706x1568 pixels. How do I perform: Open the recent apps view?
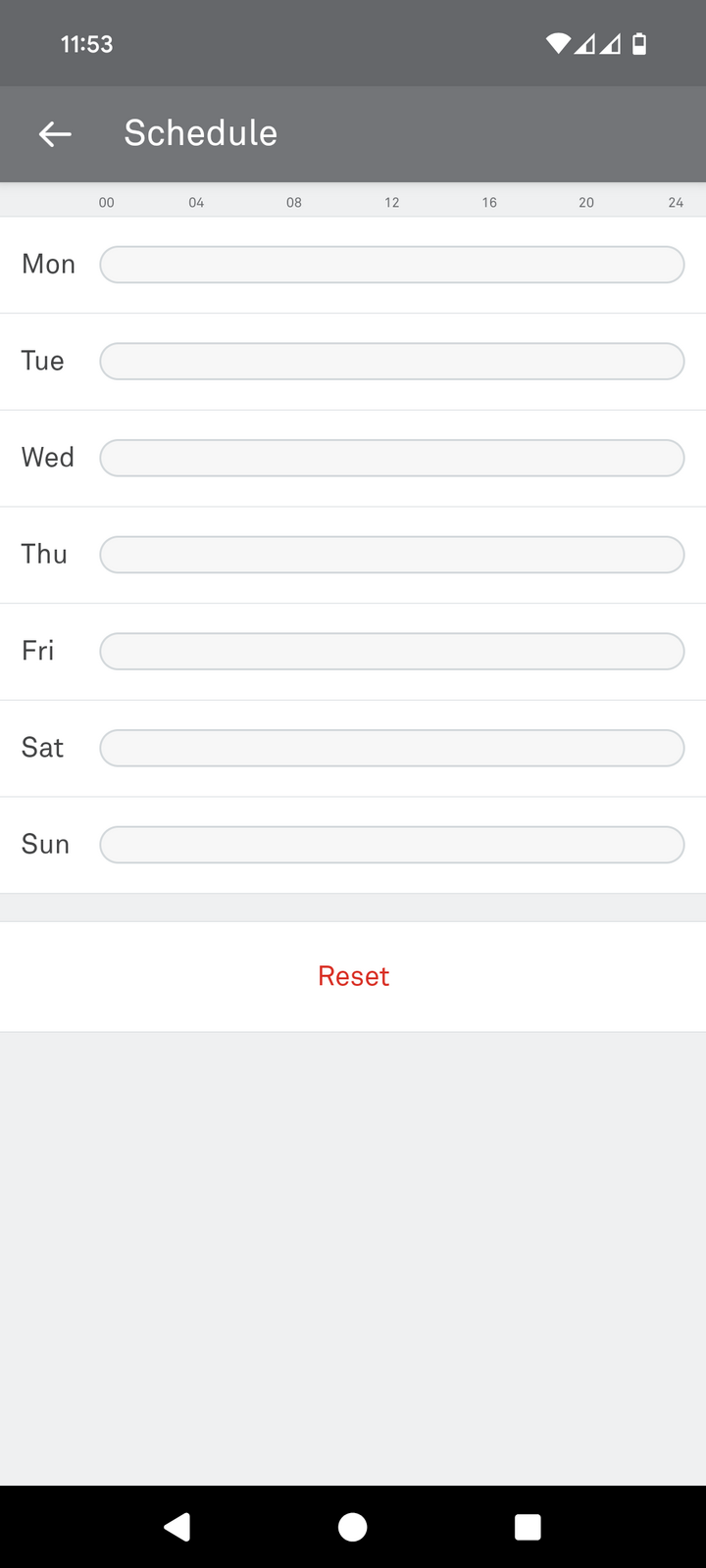(528, 1527)
